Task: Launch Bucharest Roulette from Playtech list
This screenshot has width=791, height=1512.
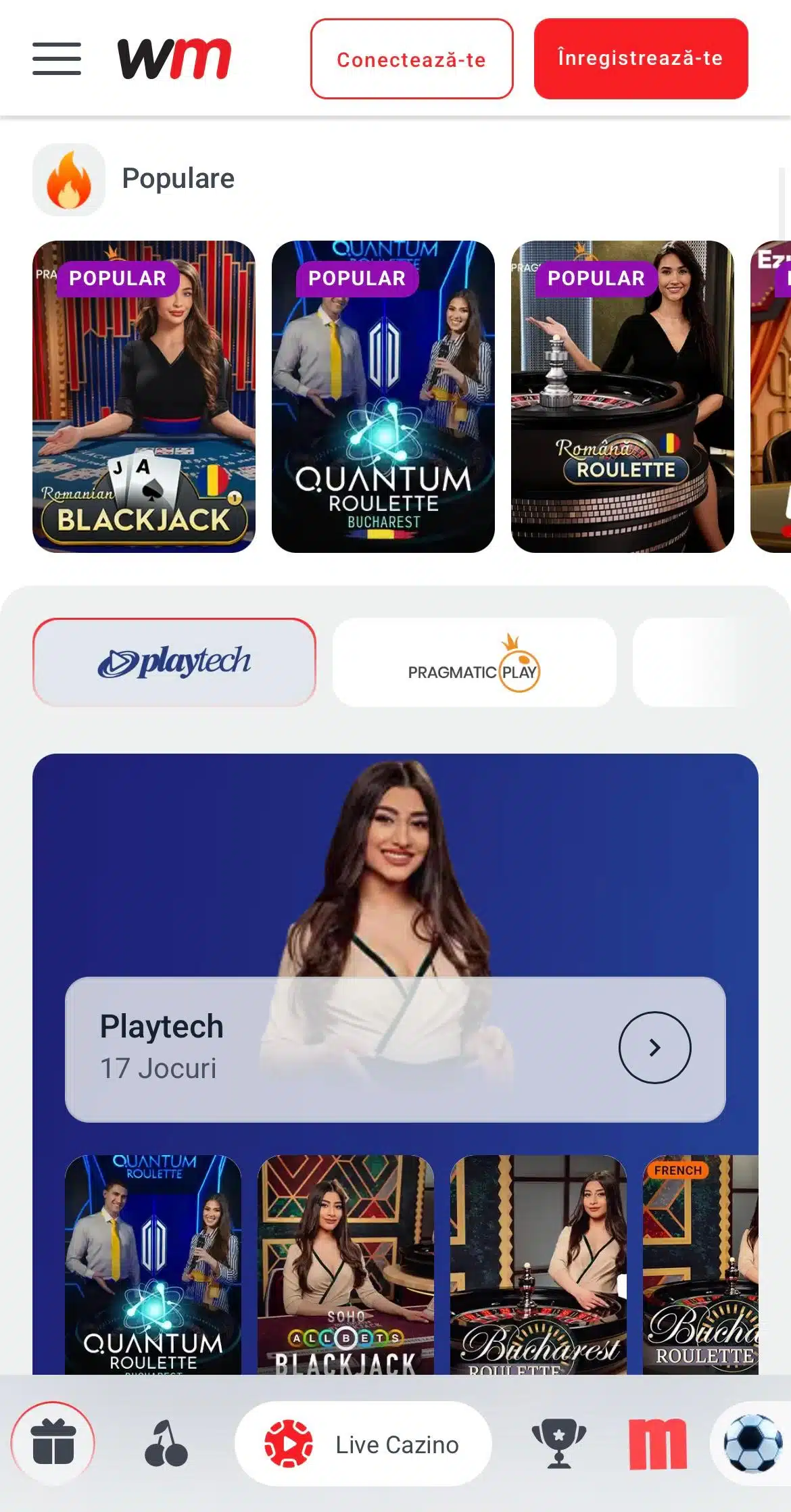Action: [x=538, y=1264]
